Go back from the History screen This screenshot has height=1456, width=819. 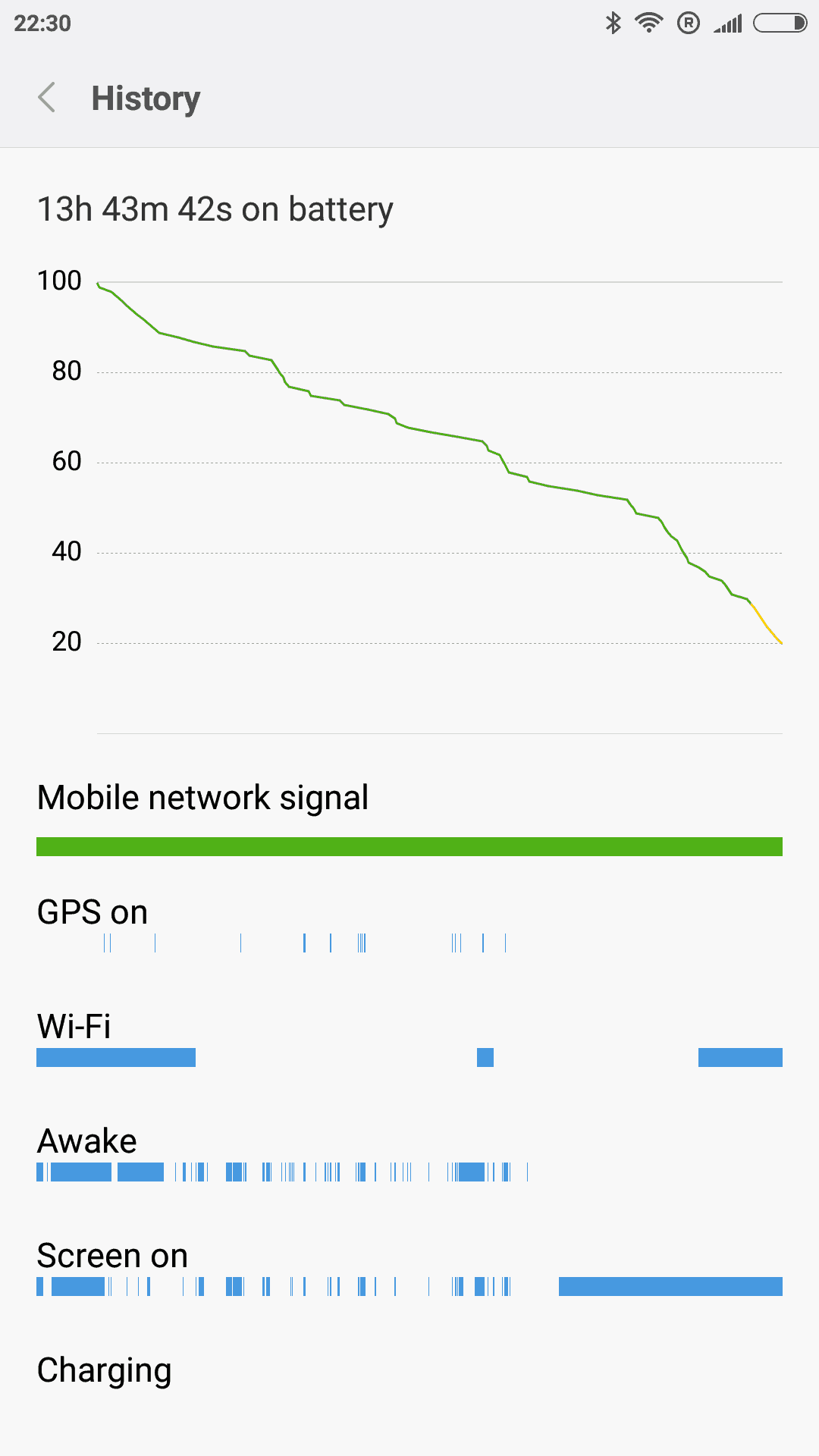click(x=47, y=98)
